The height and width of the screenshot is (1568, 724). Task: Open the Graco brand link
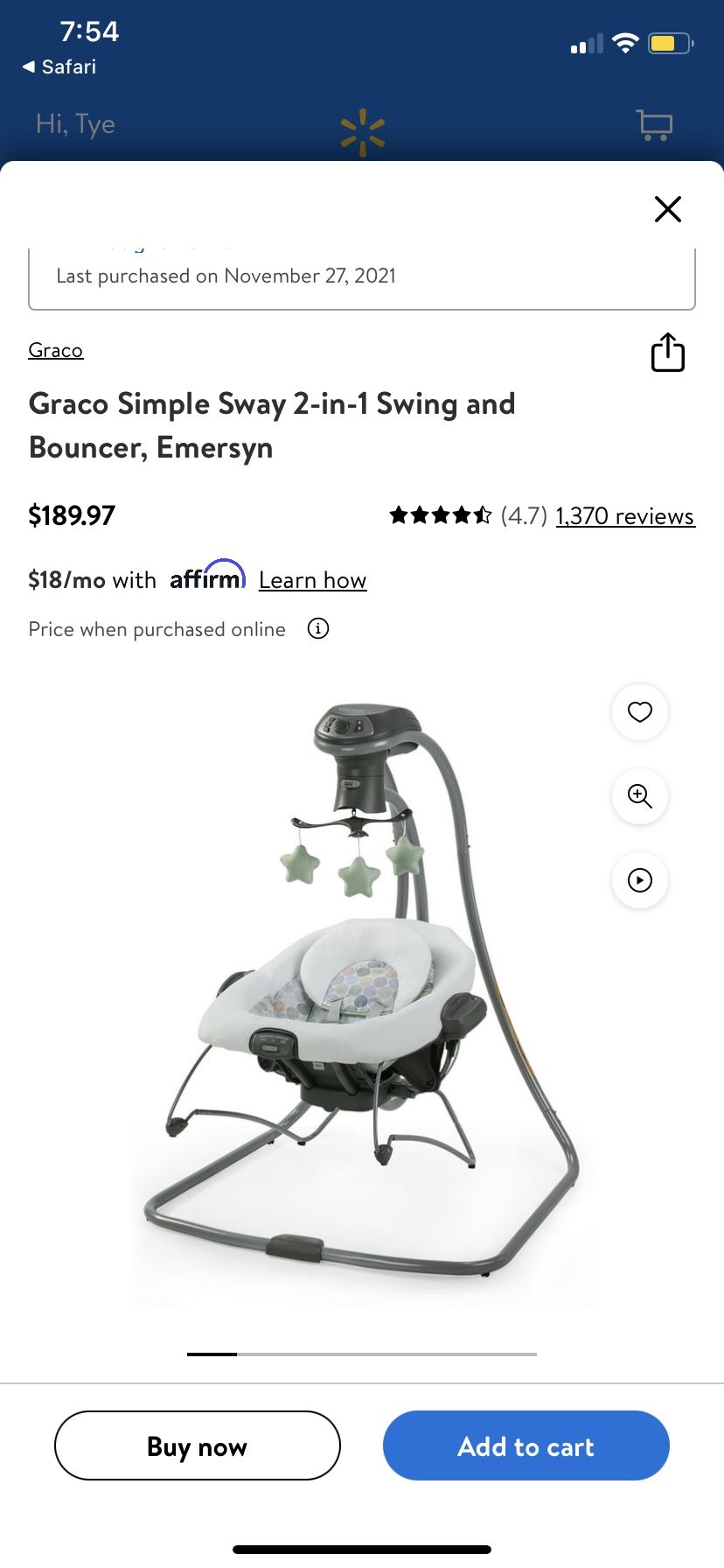[x=56, y=350]
